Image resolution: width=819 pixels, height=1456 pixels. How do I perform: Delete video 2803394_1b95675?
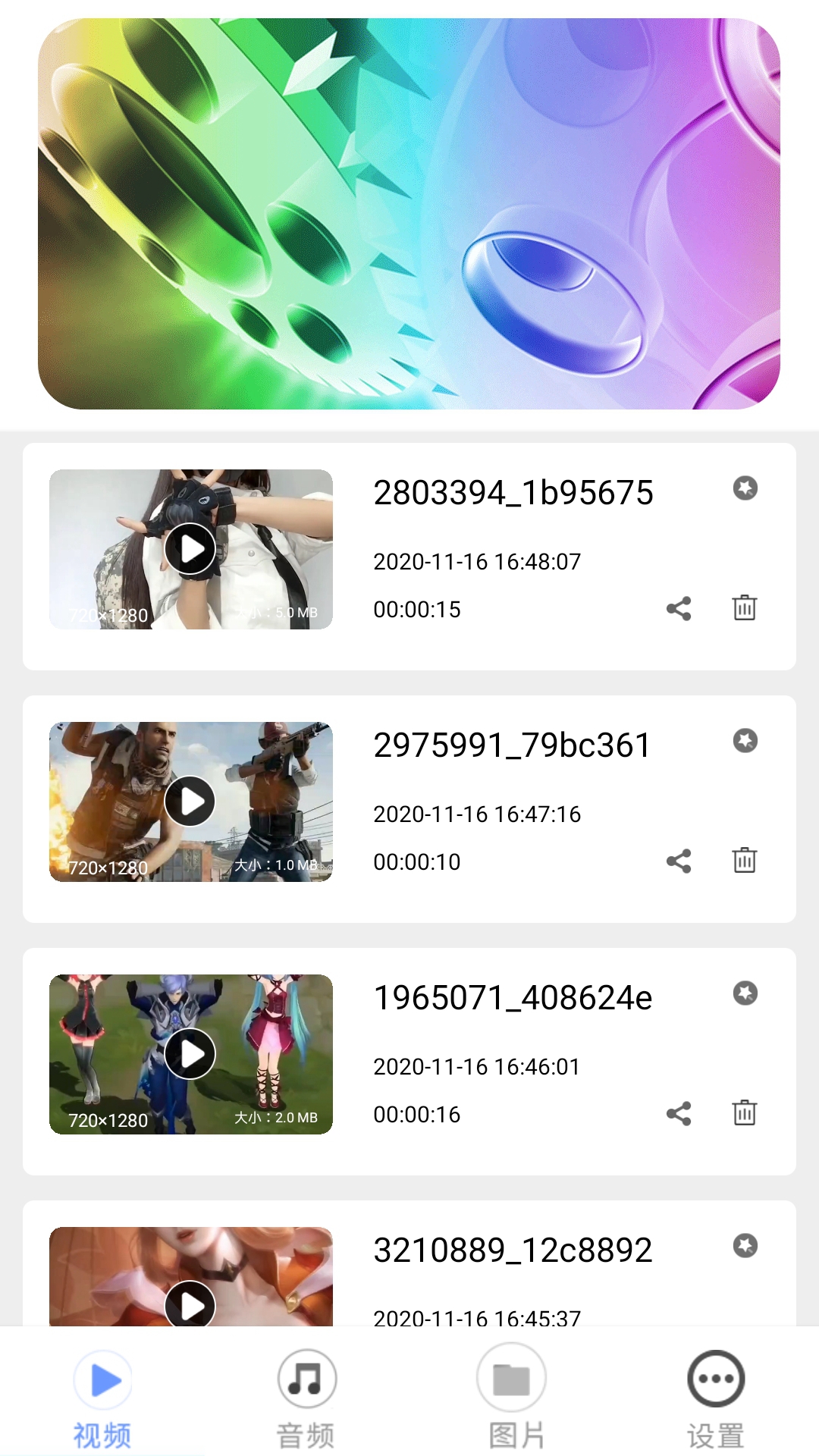tap(745, 607)
